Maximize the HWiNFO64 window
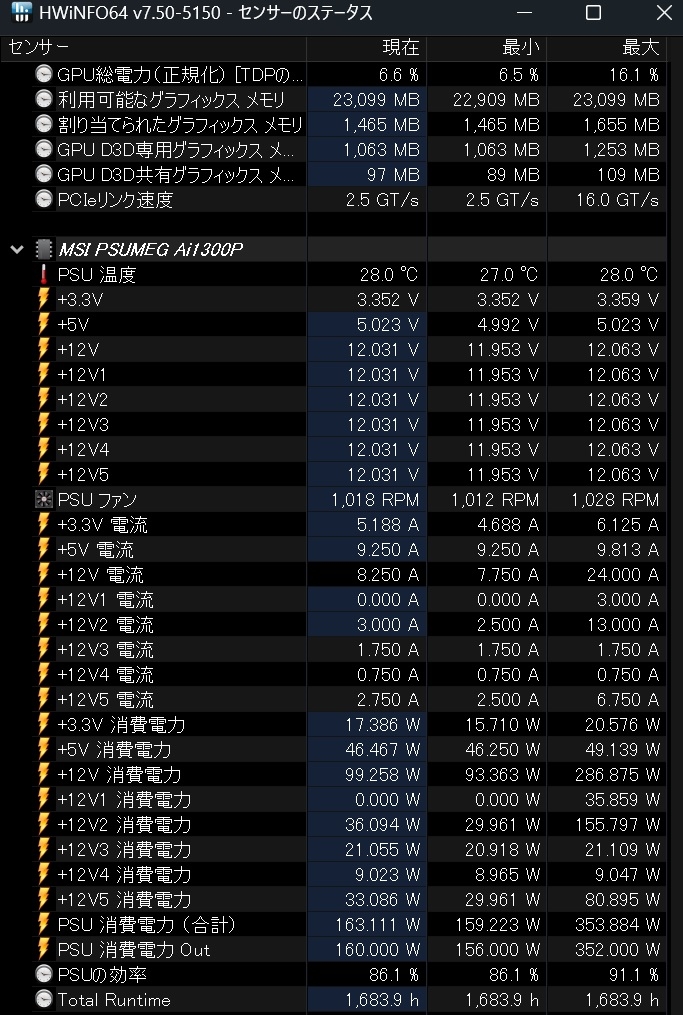This screenshot has width=683, height=1015. click(593, 13)
